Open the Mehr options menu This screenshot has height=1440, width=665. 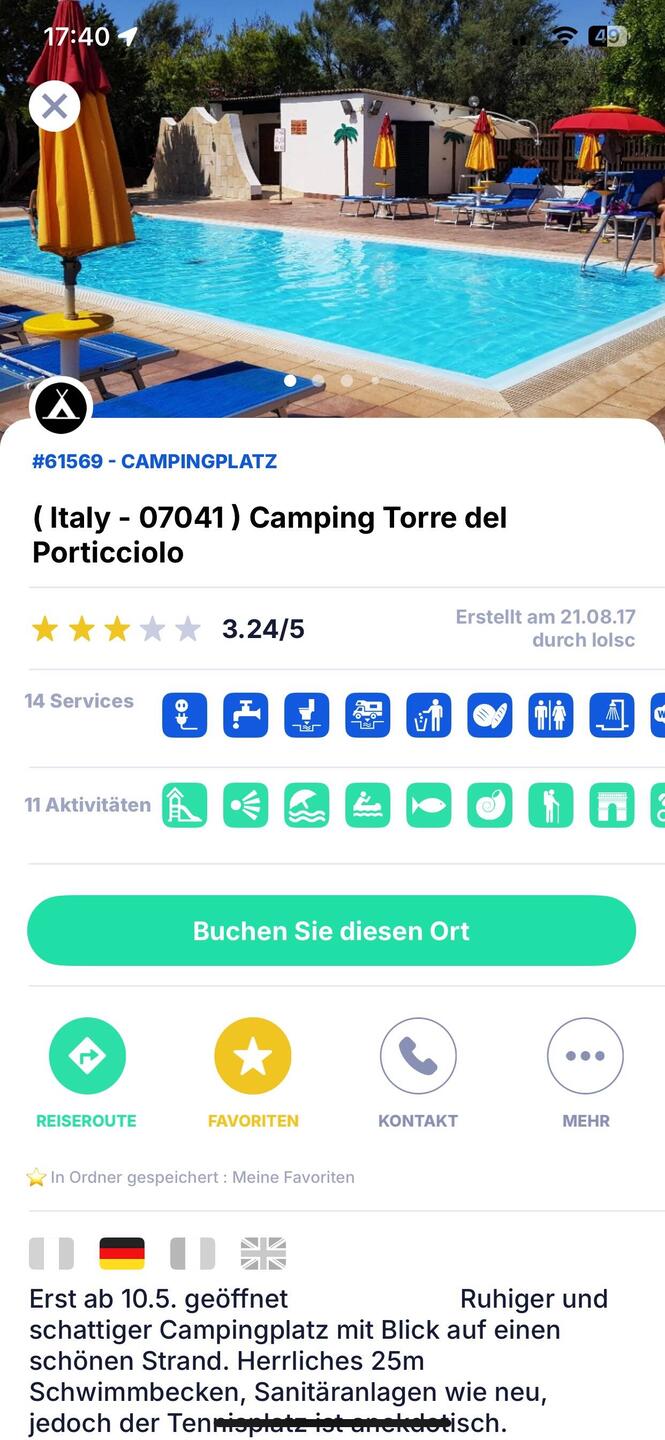(x=585, y=1057)
